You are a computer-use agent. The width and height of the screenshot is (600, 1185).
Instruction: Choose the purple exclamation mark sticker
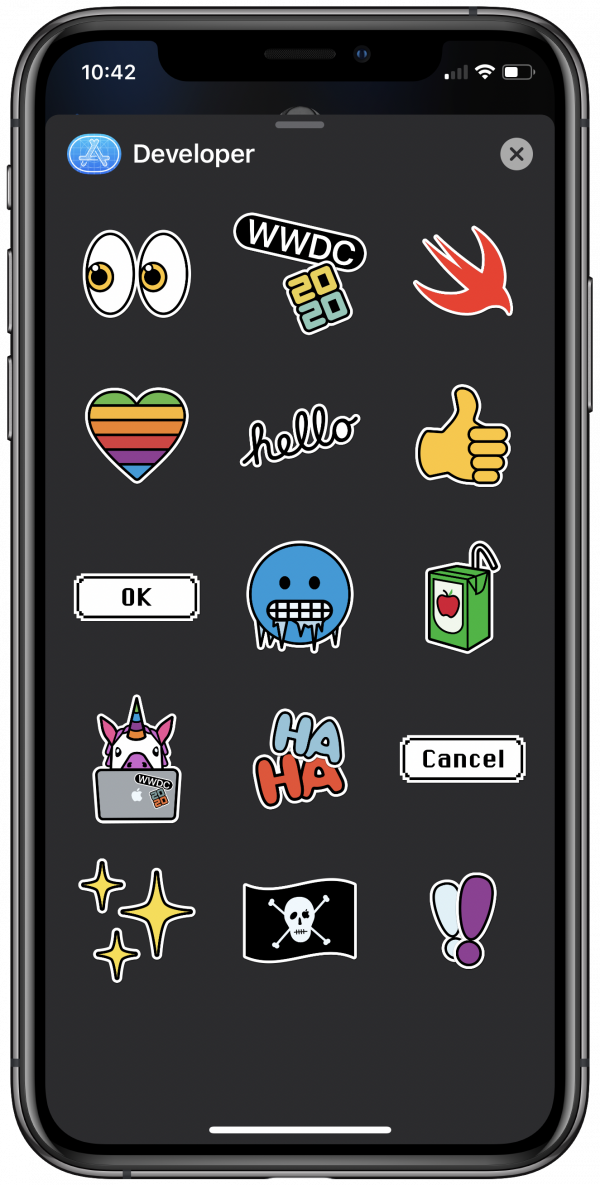coord(463,920)
